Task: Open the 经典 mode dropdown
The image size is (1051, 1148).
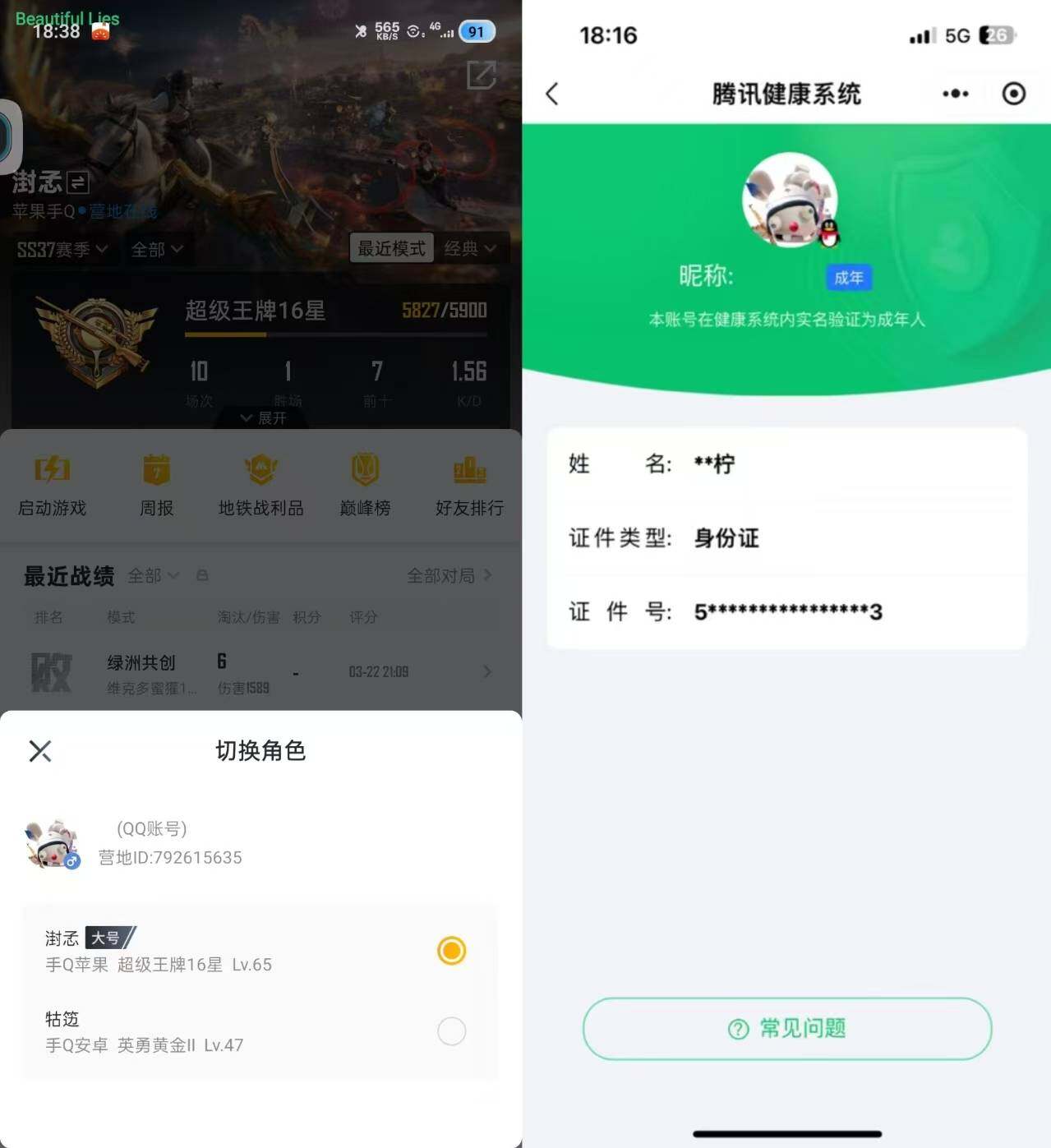Action: coord(471,248)
